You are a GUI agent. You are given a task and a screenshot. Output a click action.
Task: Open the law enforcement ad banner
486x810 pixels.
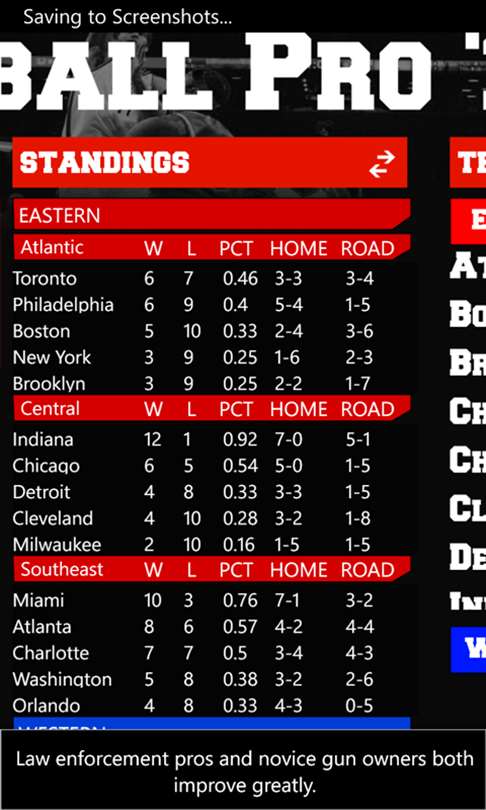pos(243,770)
